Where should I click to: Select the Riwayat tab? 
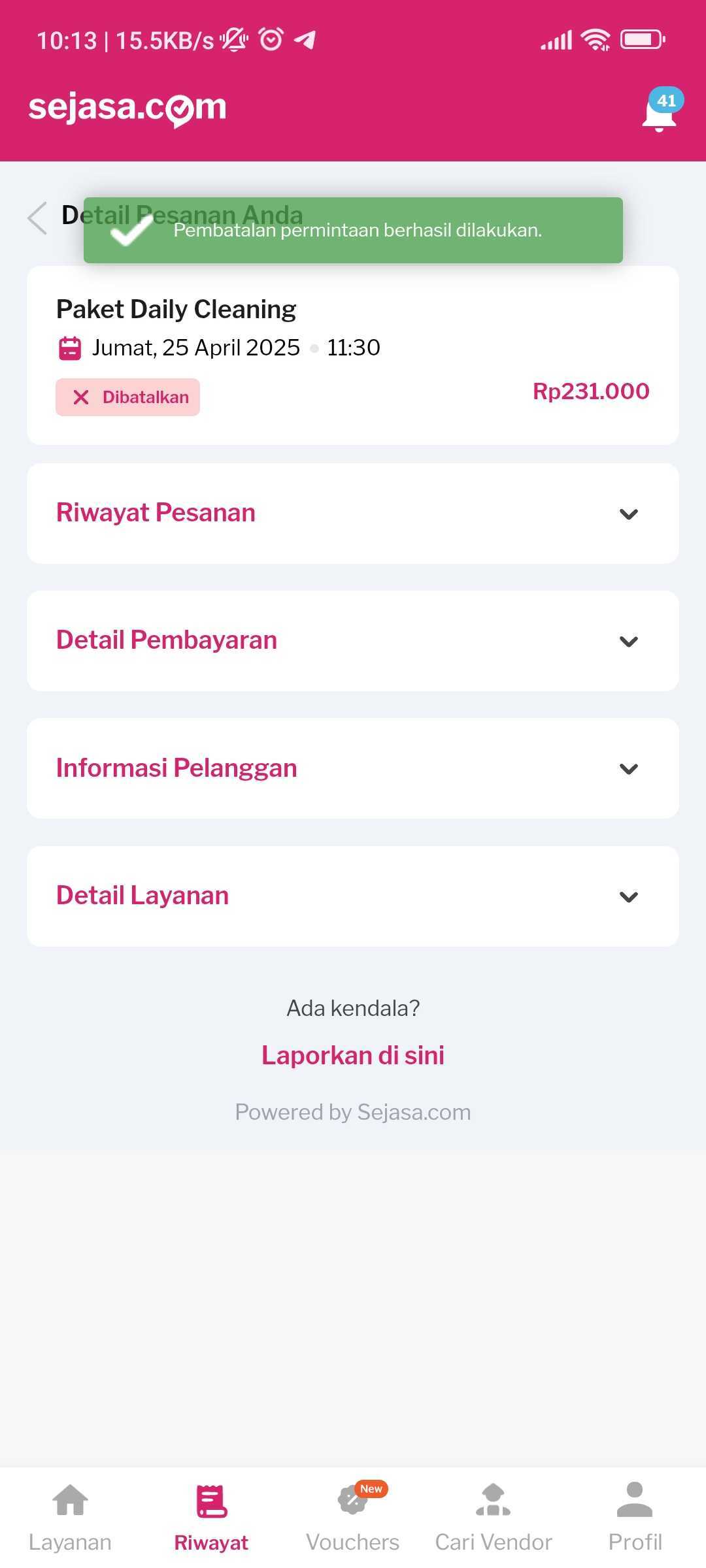[211, 1517]
